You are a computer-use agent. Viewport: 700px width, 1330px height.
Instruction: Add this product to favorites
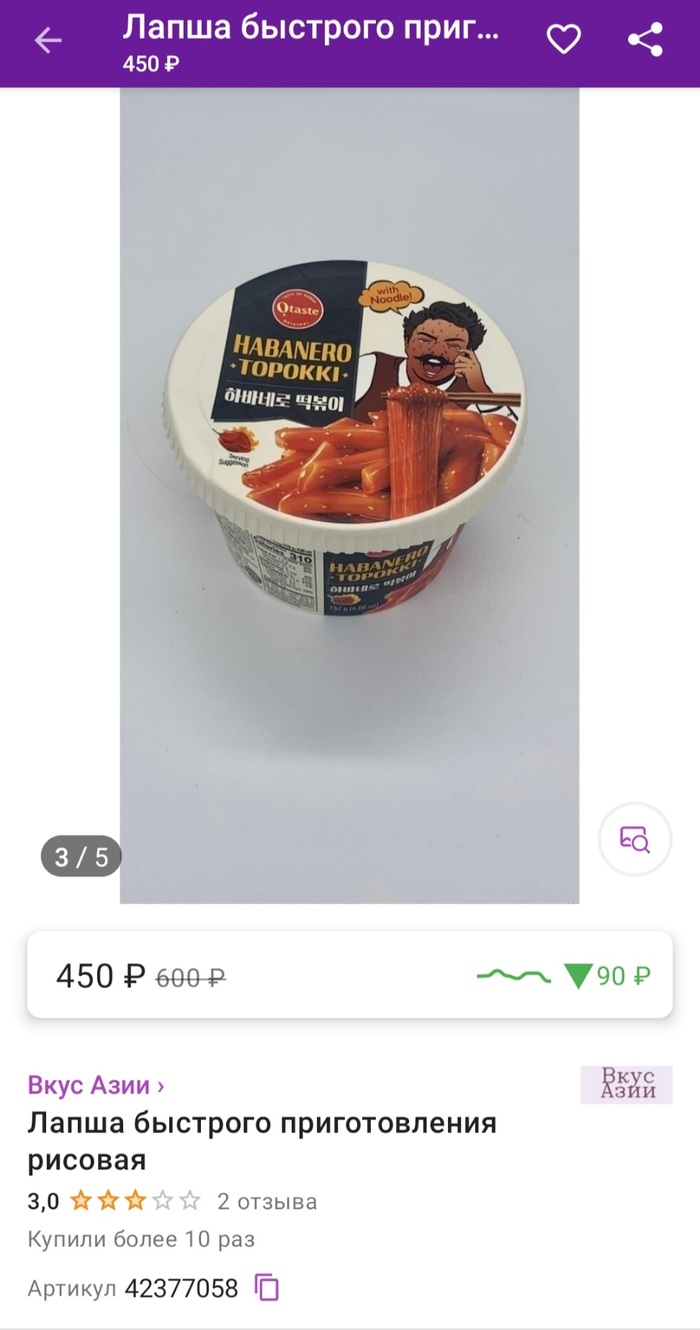point(563,40)
